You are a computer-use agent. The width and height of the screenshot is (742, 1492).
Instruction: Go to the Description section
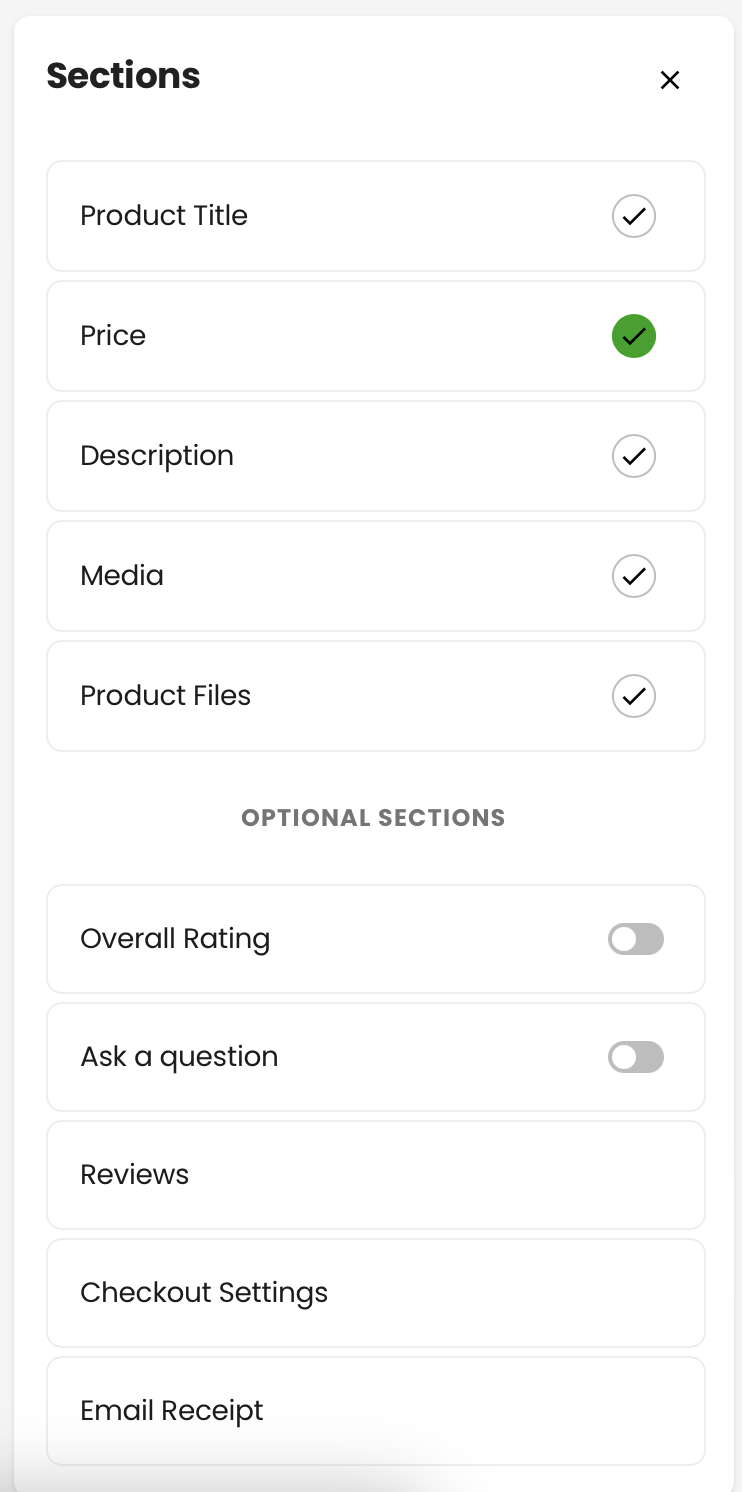coord(376,456)
